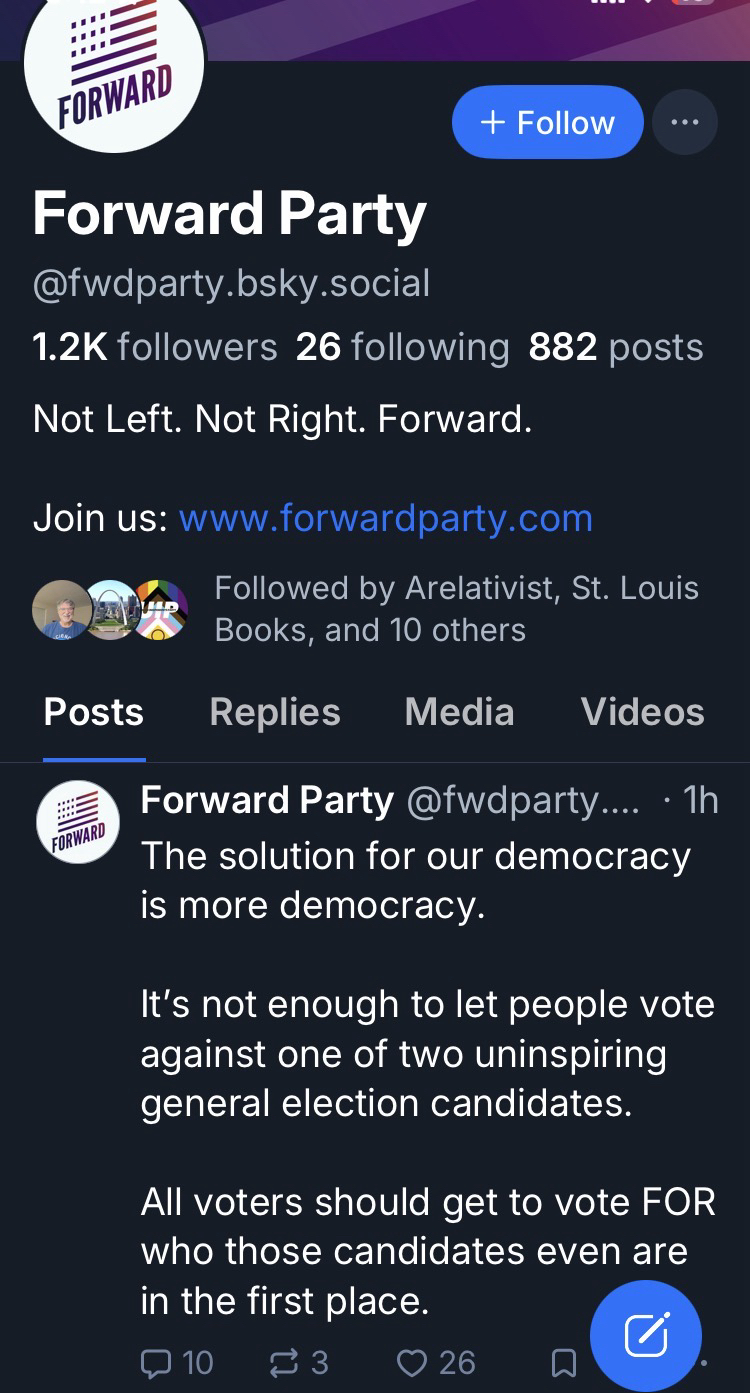Compose a new post
The image size is (750, 1393).
click(x=645, y=1334)
